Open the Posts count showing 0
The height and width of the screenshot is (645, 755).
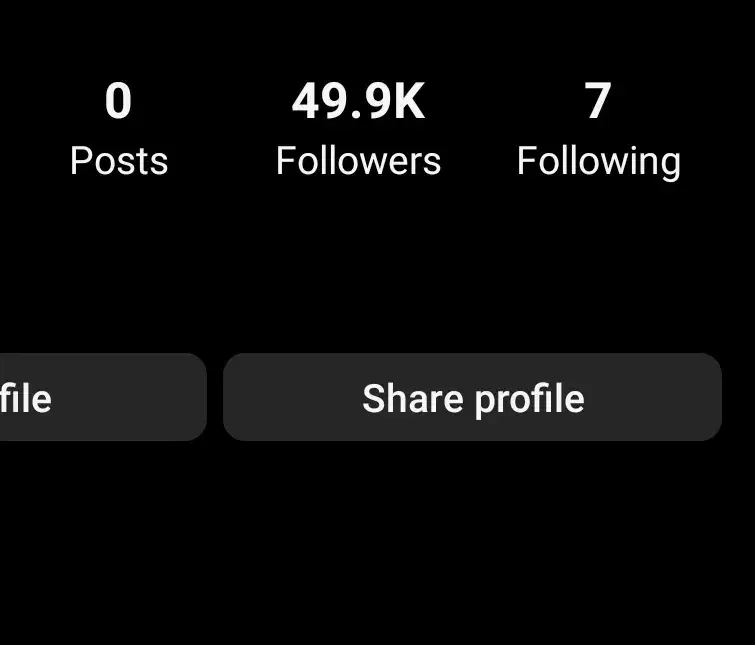click(x=119, y=129)
